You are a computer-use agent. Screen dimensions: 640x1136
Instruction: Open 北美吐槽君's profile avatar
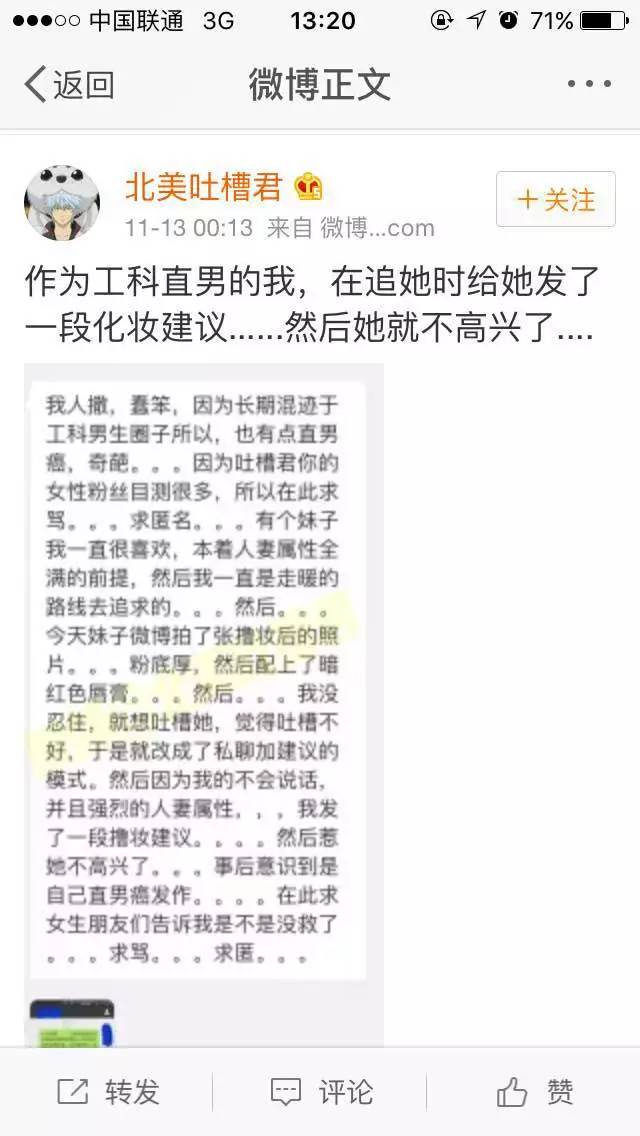click(x=62, y=203)
